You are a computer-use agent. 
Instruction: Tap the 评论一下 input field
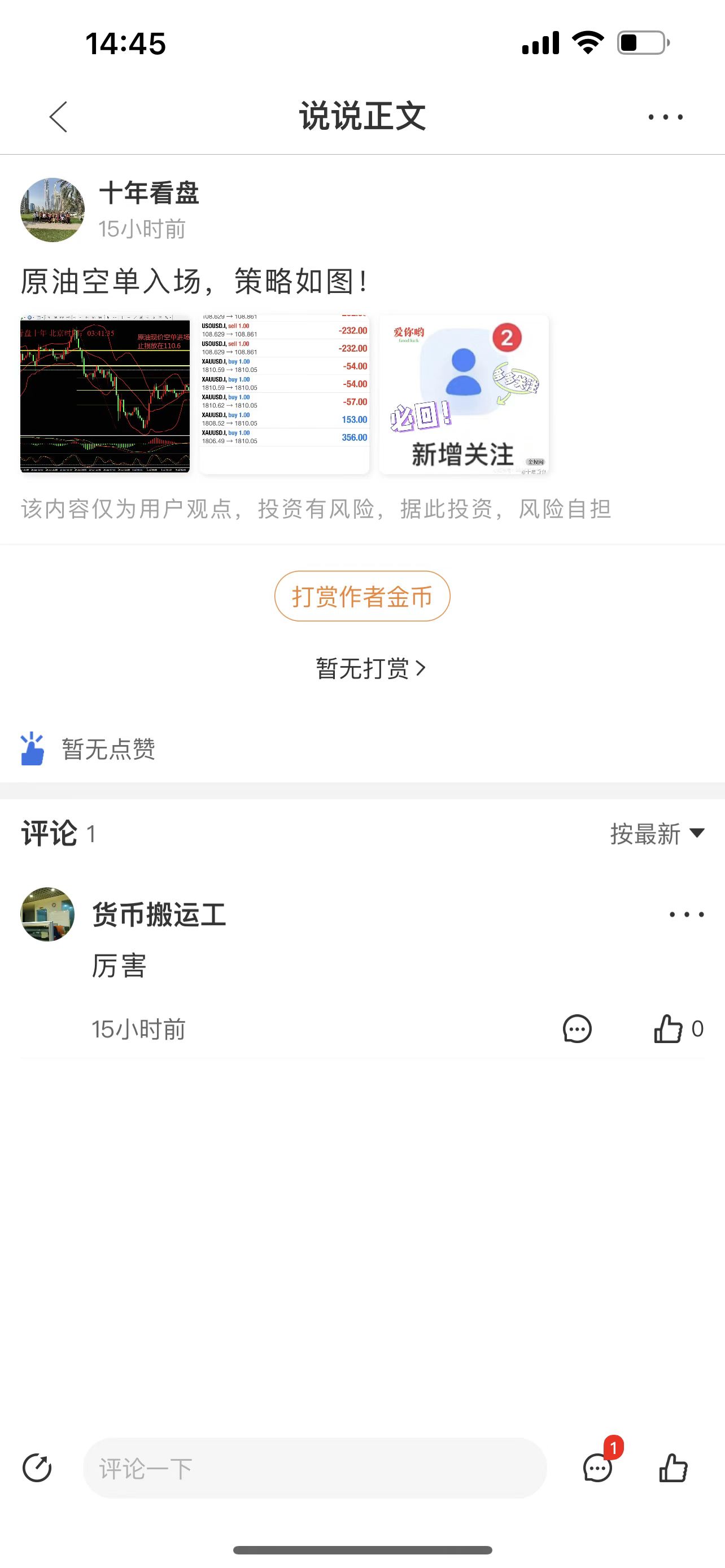pos(315,1468)
